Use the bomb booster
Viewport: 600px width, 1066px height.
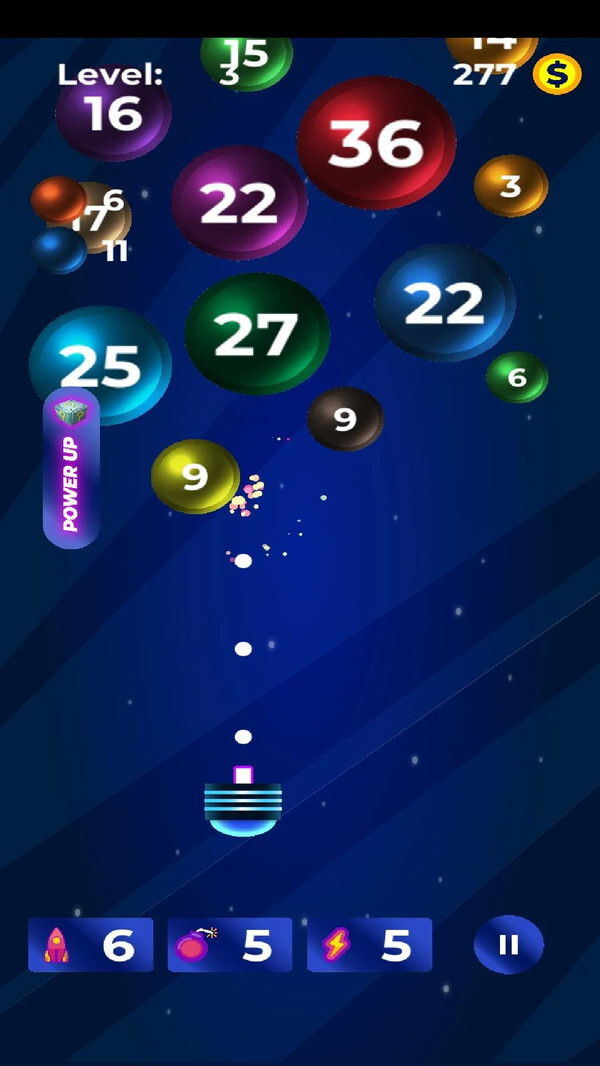click(x=229, y=944)
